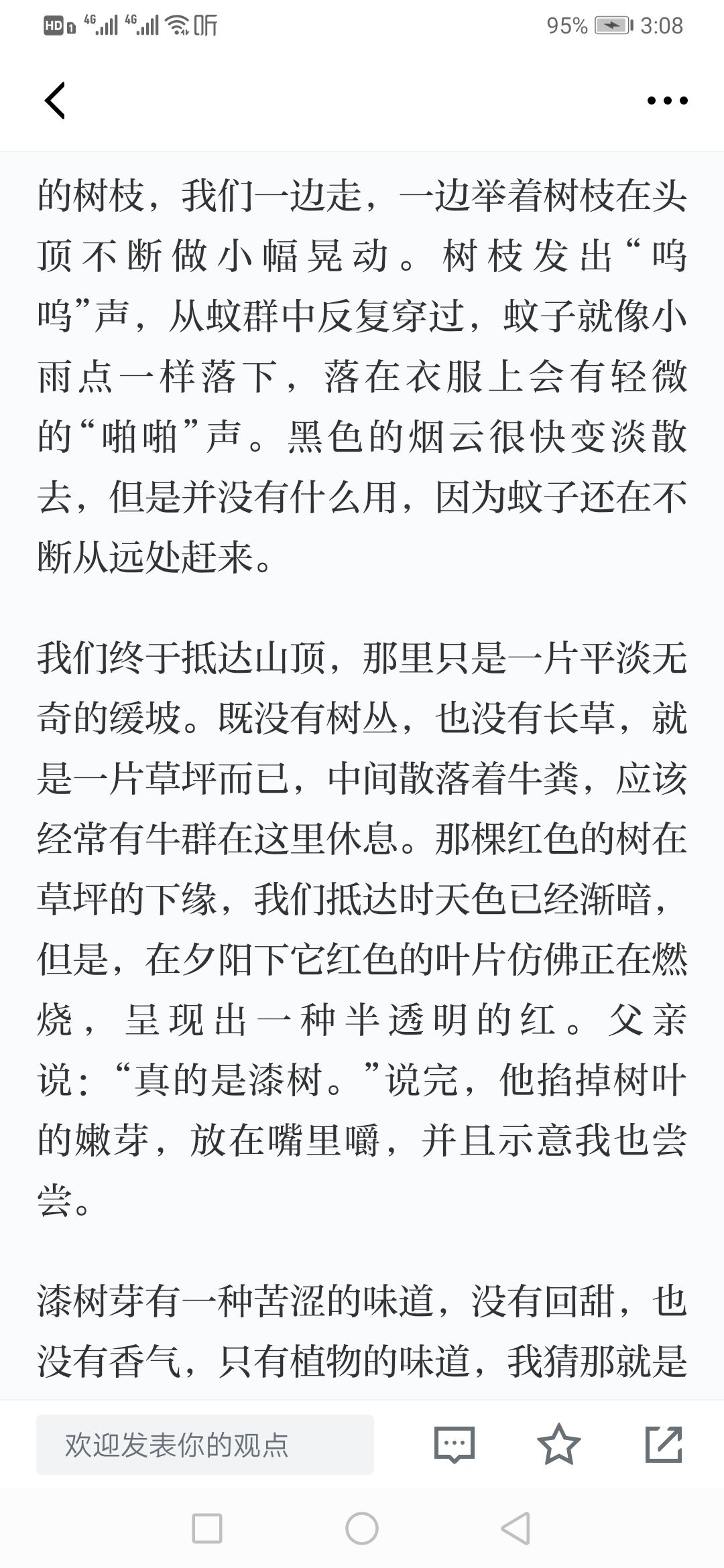Screen dimensions: 724x1568
Task: Go back using the top-left arrow
Action: pos(55,101)
